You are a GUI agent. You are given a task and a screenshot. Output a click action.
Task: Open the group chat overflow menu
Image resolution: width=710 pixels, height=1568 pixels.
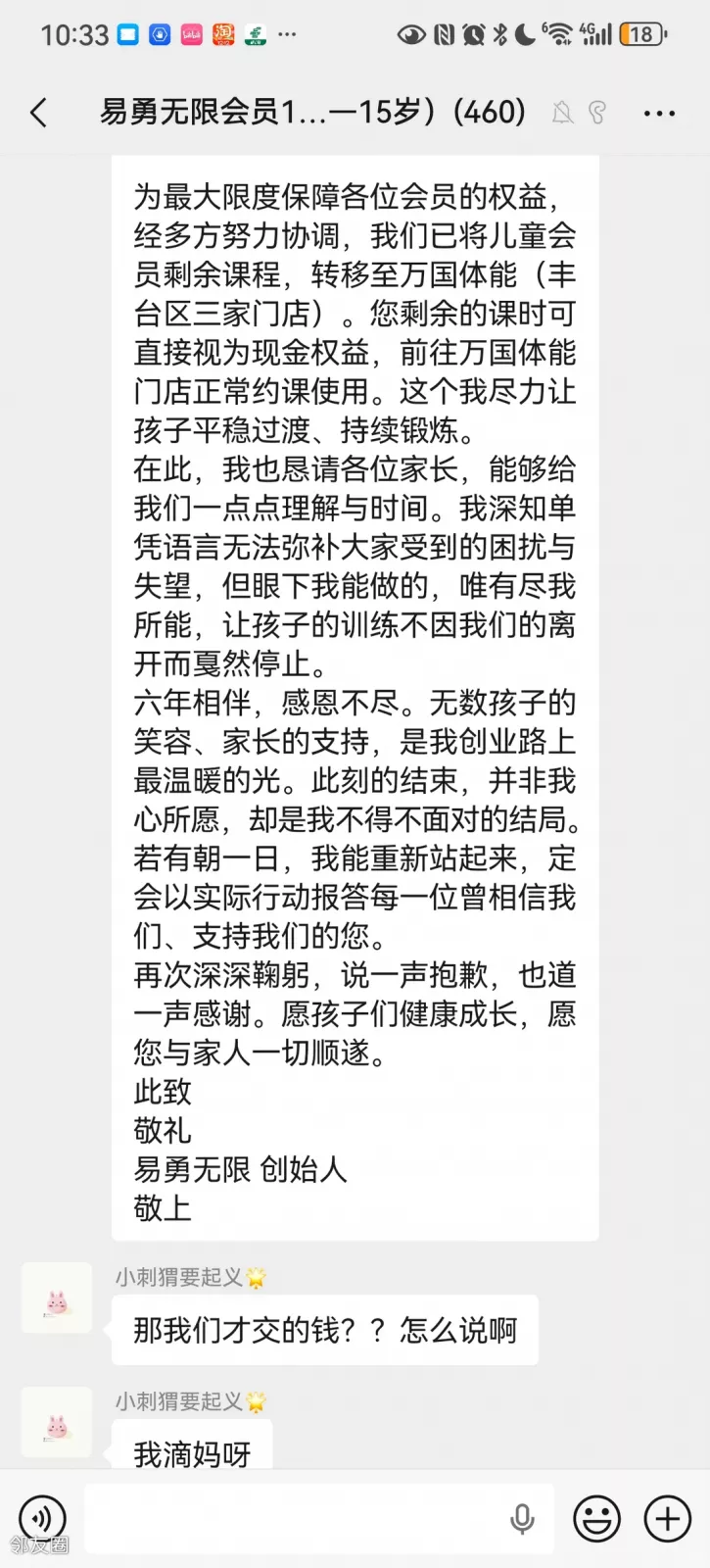(x=659, y=114)
